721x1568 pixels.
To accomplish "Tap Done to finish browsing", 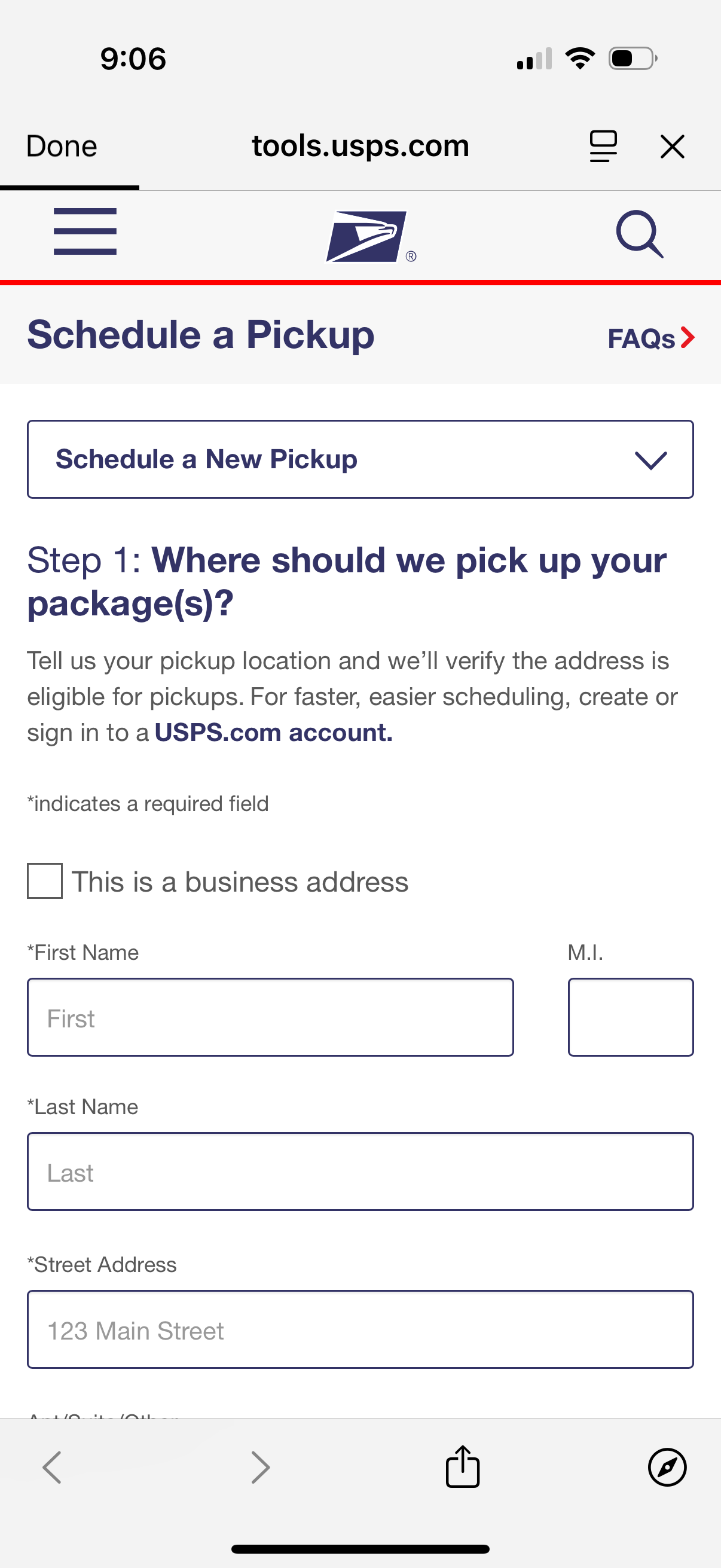I will (x=61, y=145).
